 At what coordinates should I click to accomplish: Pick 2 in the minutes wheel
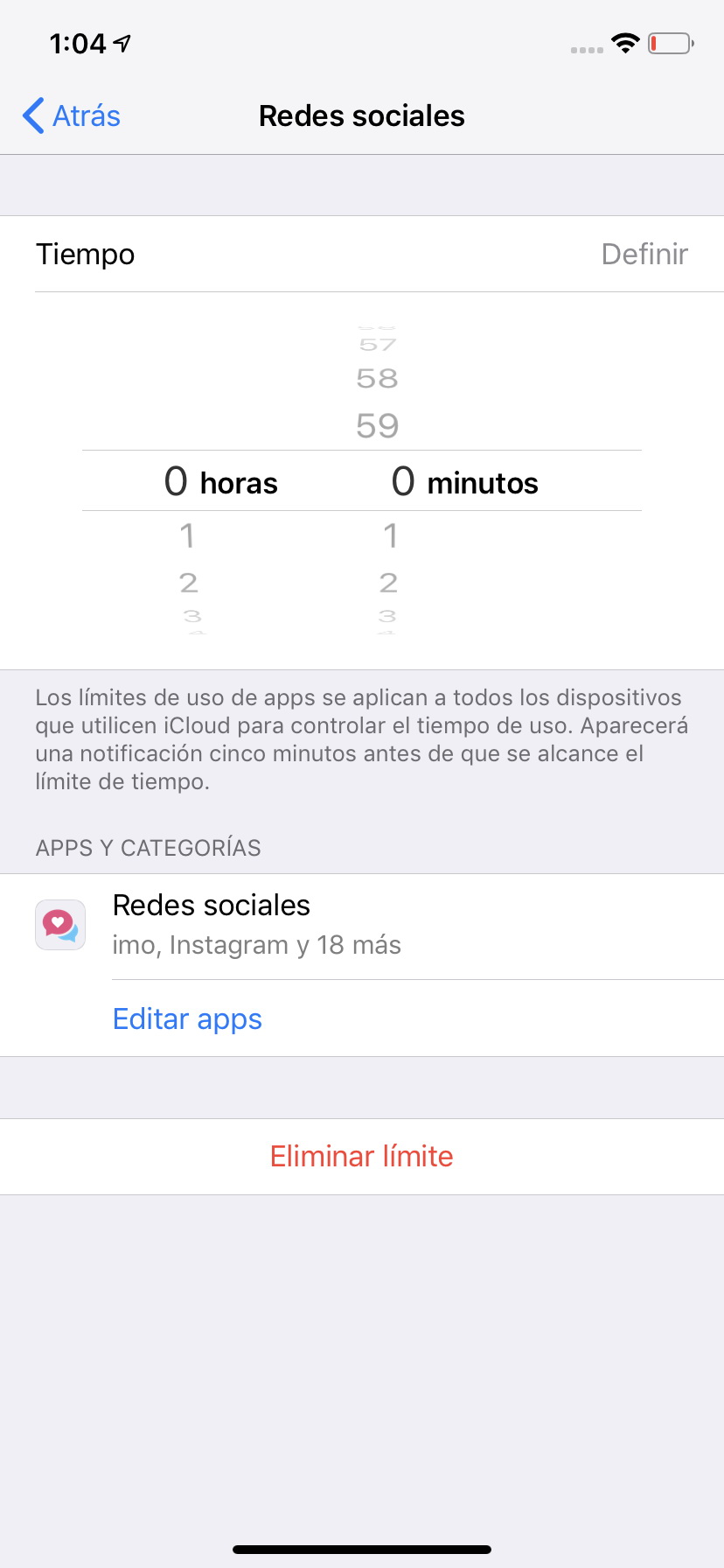(x=389, y=583)
